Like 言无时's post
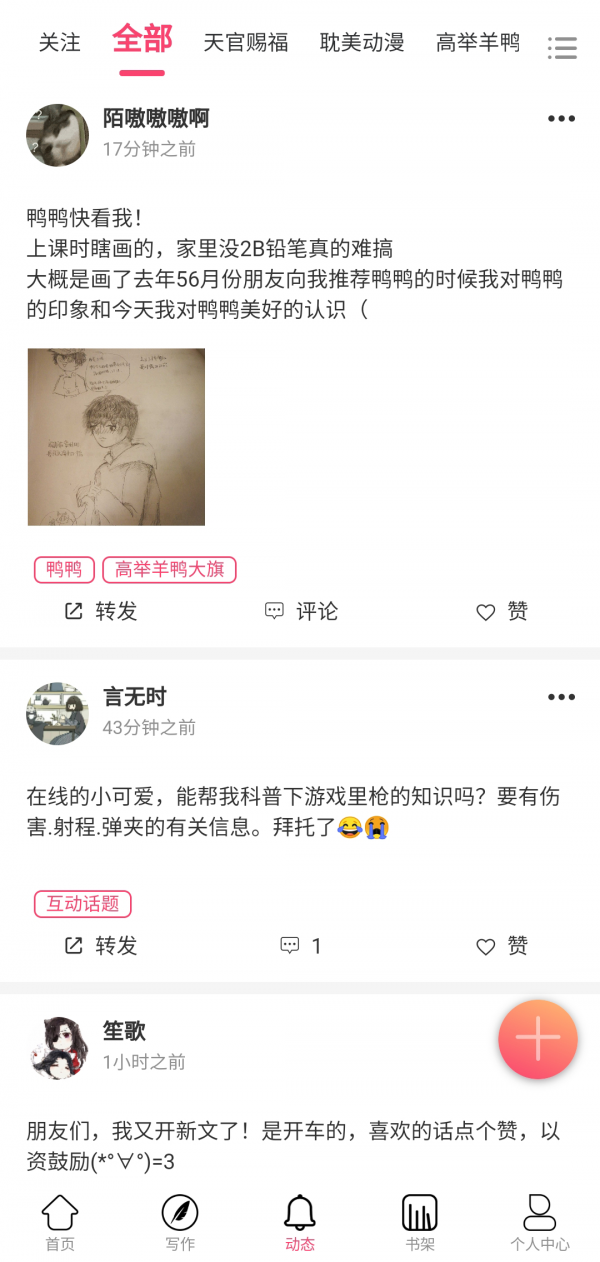Image resolution: width=600 pixels, height=1262 pixels. click(502, 946)
